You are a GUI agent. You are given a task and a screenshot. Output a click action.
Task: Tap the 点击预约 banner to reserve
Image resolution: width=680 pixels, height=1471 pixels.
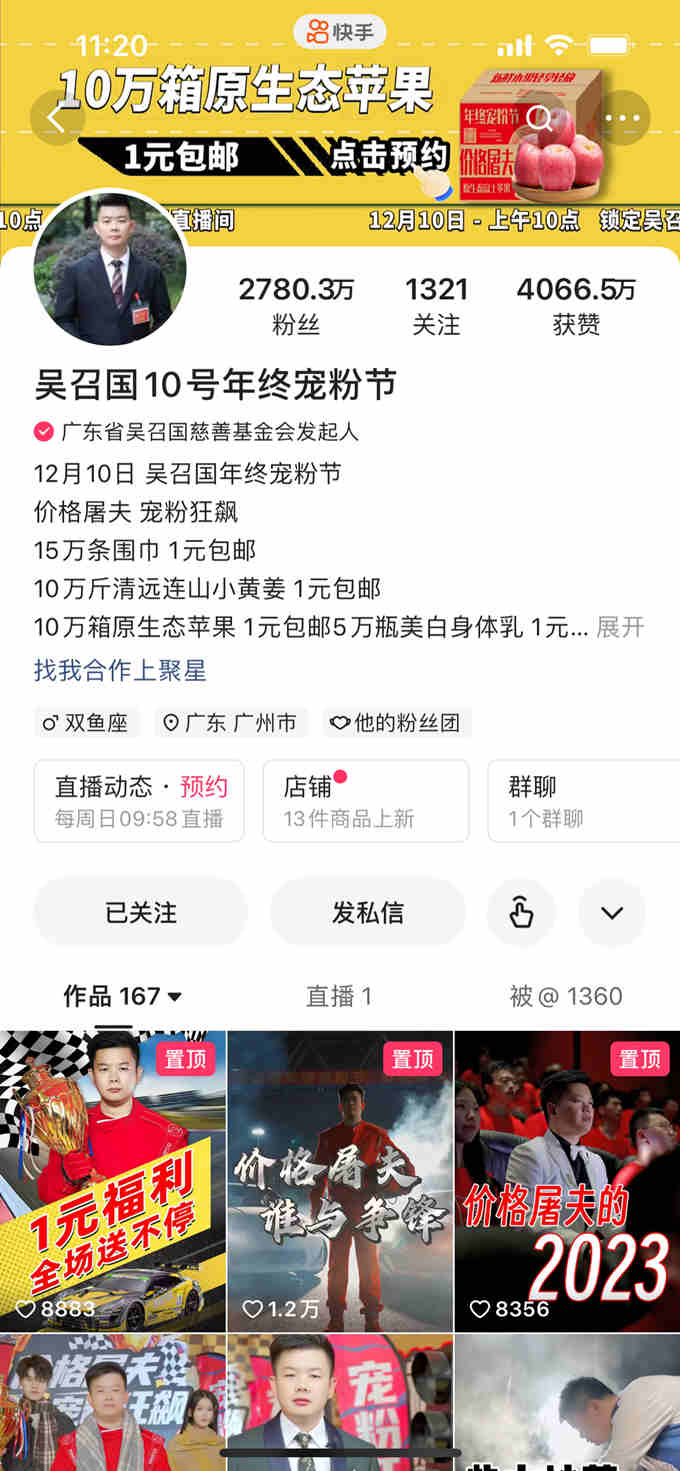388,156
